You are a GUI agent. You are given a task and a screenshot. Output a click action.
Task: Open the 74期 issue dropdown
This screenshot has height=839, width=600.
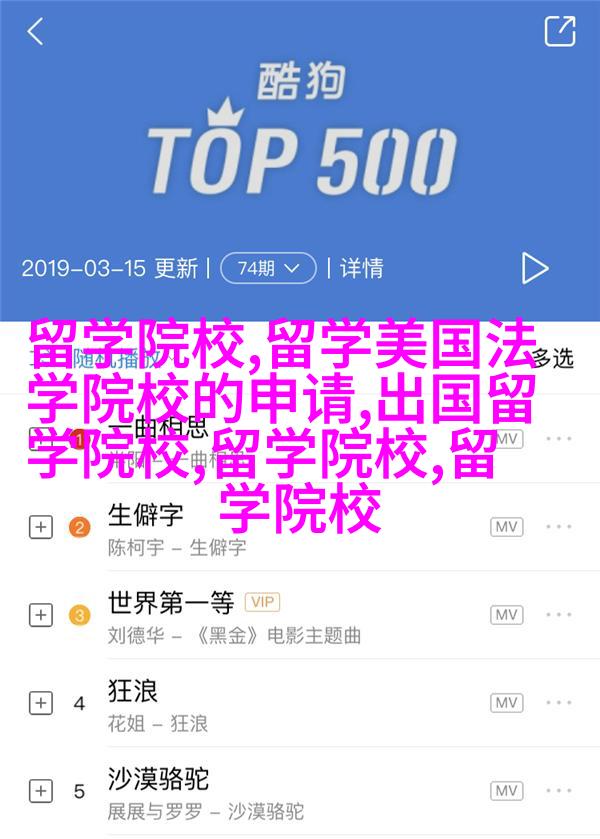tap(268, 268)
